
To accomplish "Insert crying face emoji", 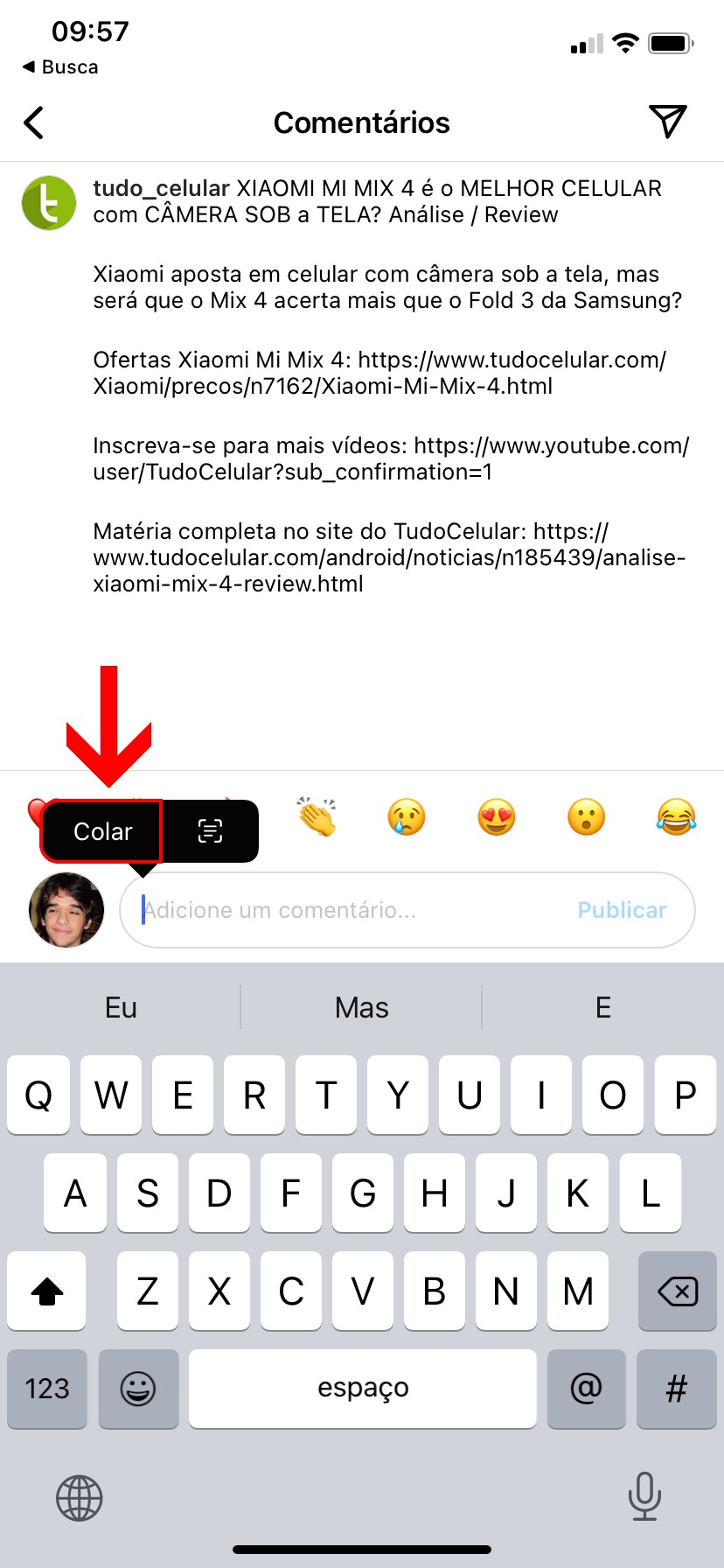I will (407, 817).
